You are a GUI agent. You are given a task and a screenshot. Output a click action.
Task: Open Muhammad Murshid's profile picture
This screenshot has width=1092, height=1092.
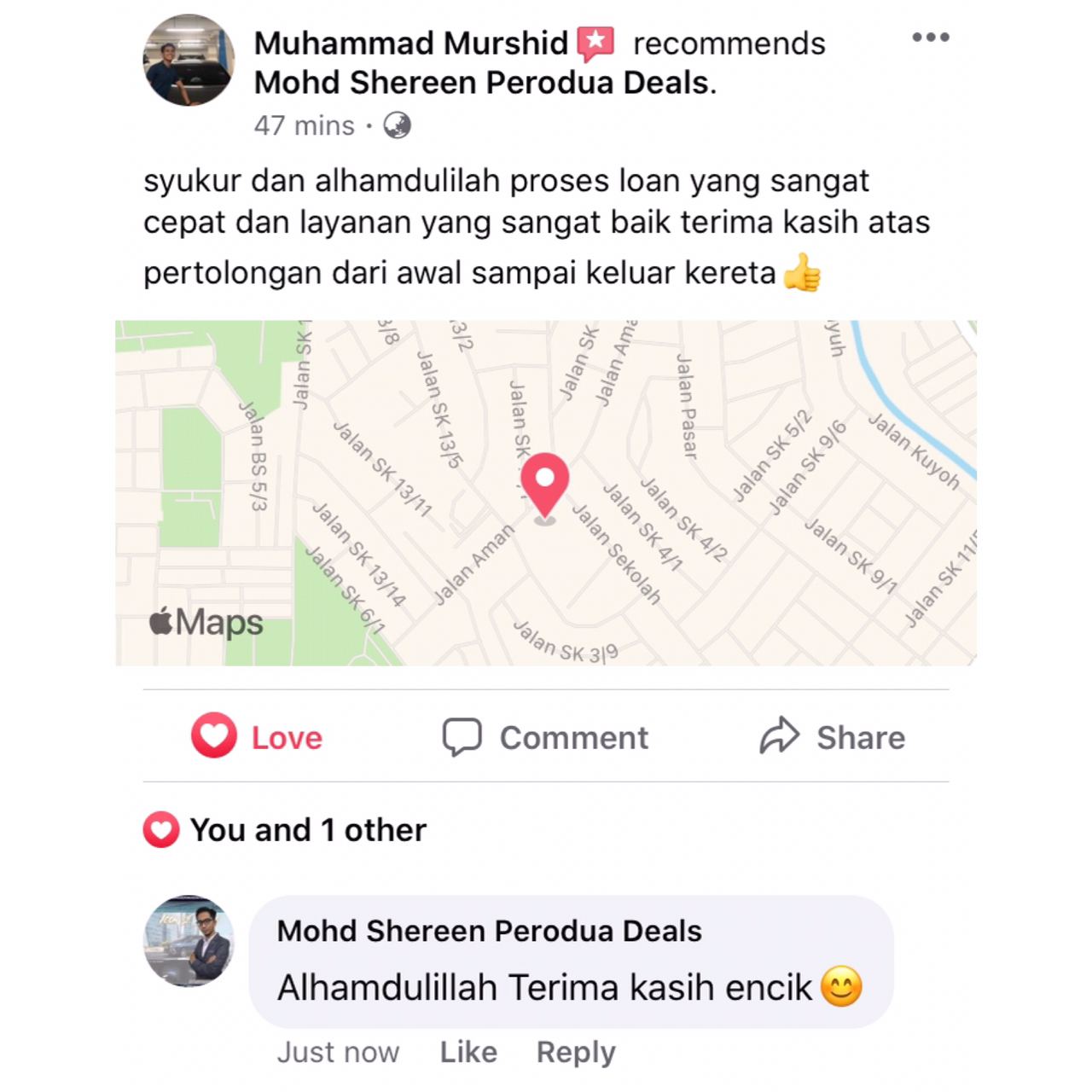pyautogui.click(x=189, y=61)
